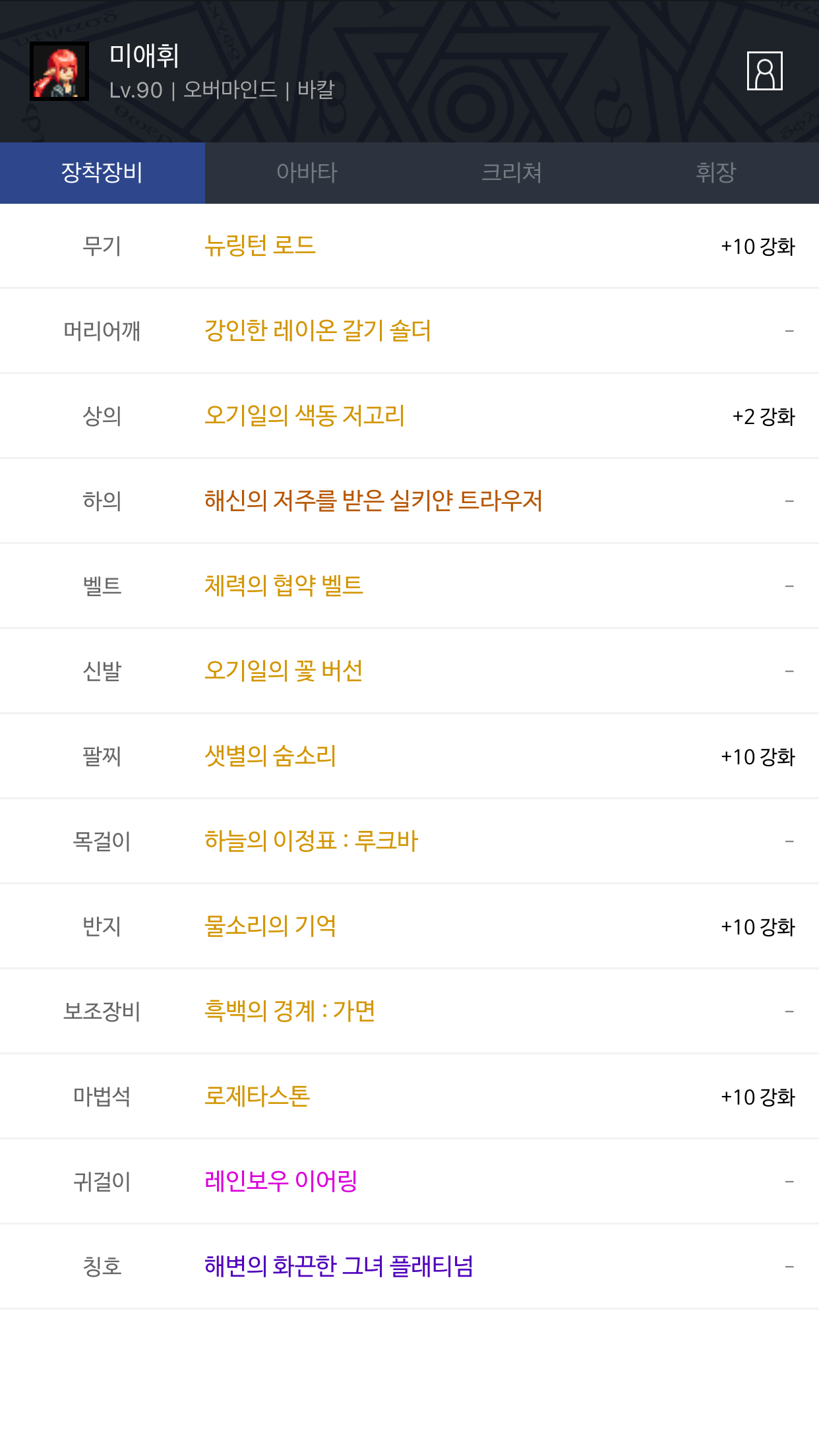View necklace 하늘의 이정표 : 루크바
The width and height of the screenshot is (819, 1456).
point(311,841)
